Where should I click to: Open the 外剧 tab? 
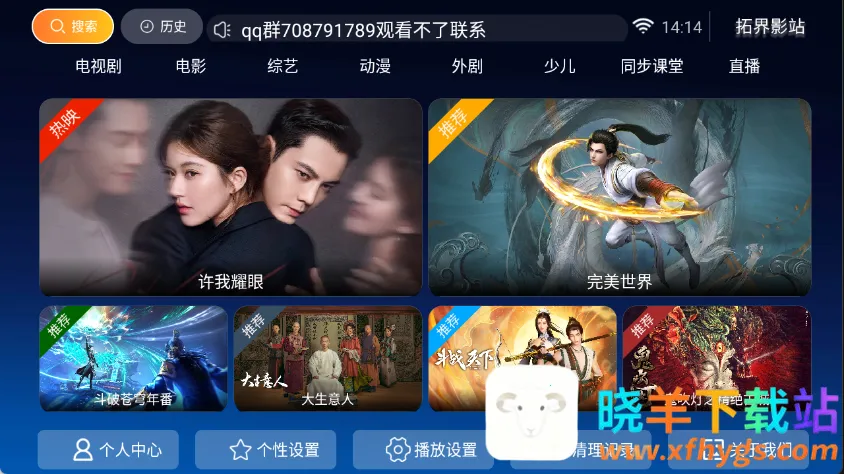click(467, 67)
